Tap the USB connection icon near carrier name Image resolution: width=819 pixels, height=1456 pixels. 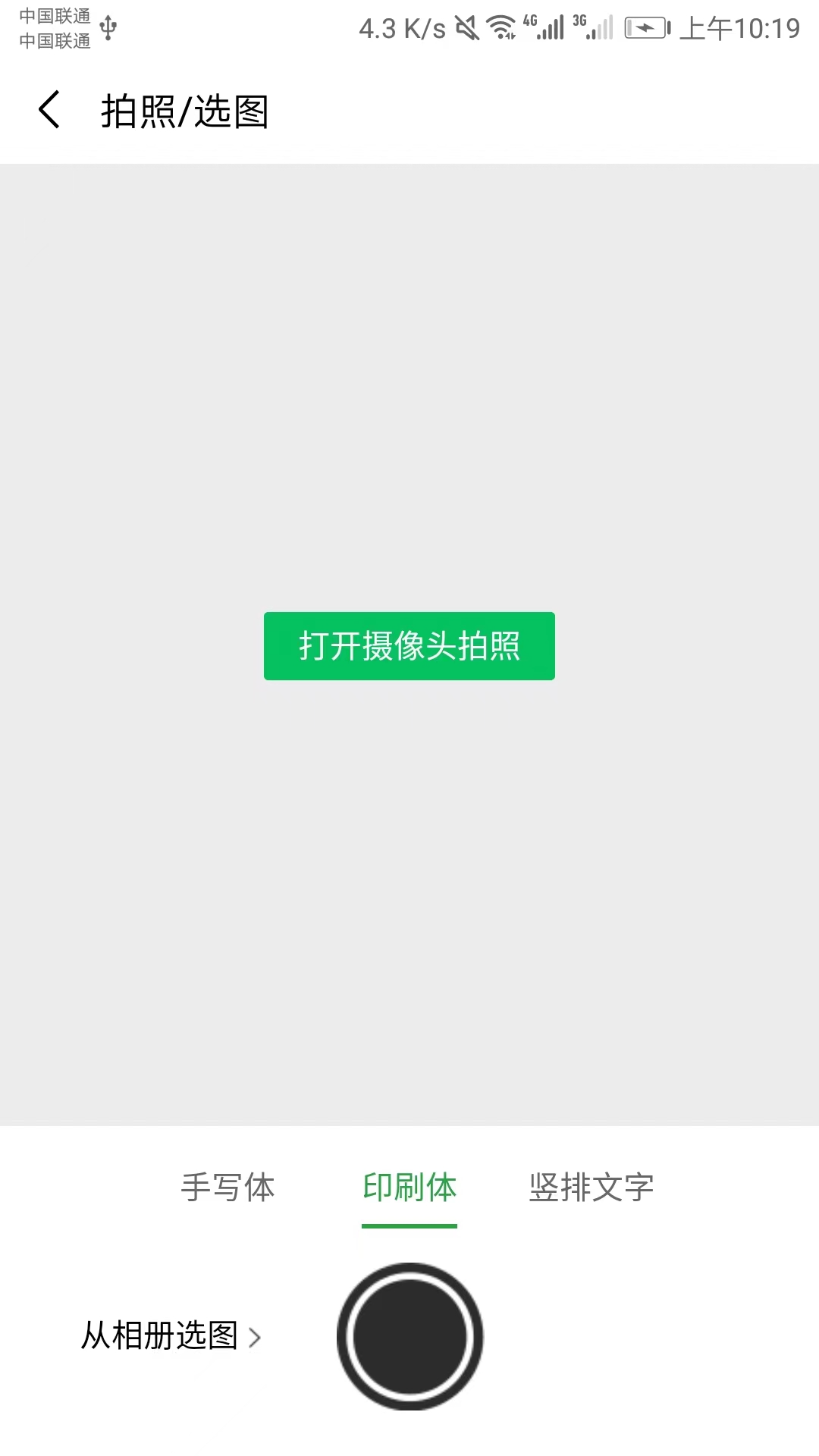click(x=106, y=27)
